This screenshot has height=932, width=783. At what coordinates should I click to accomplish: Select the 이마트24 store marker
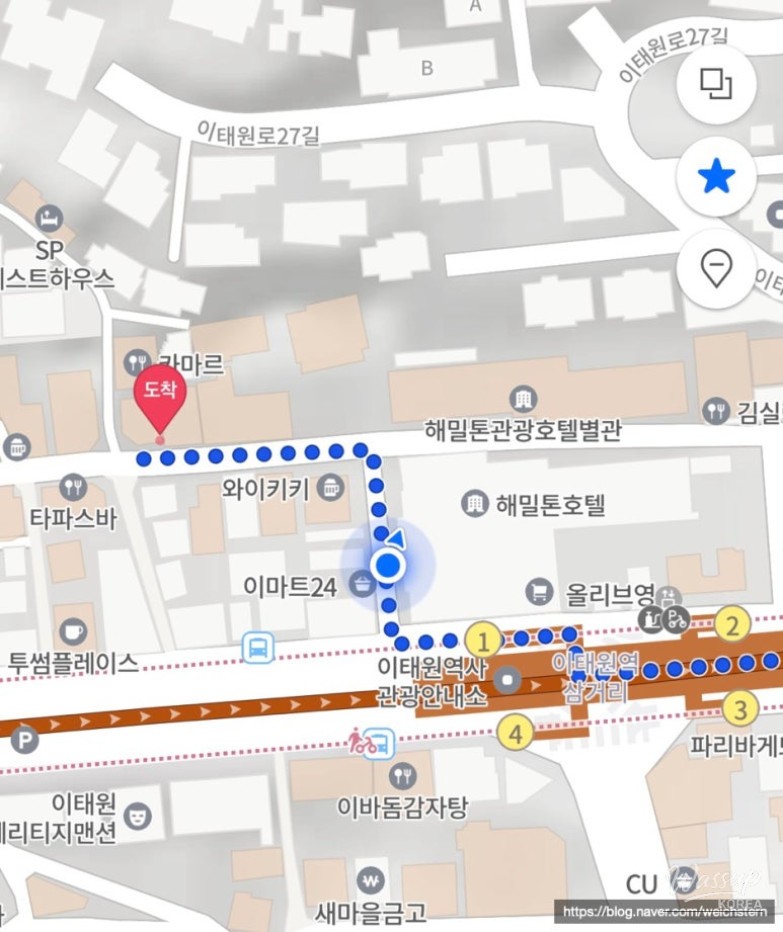point(358,586)
